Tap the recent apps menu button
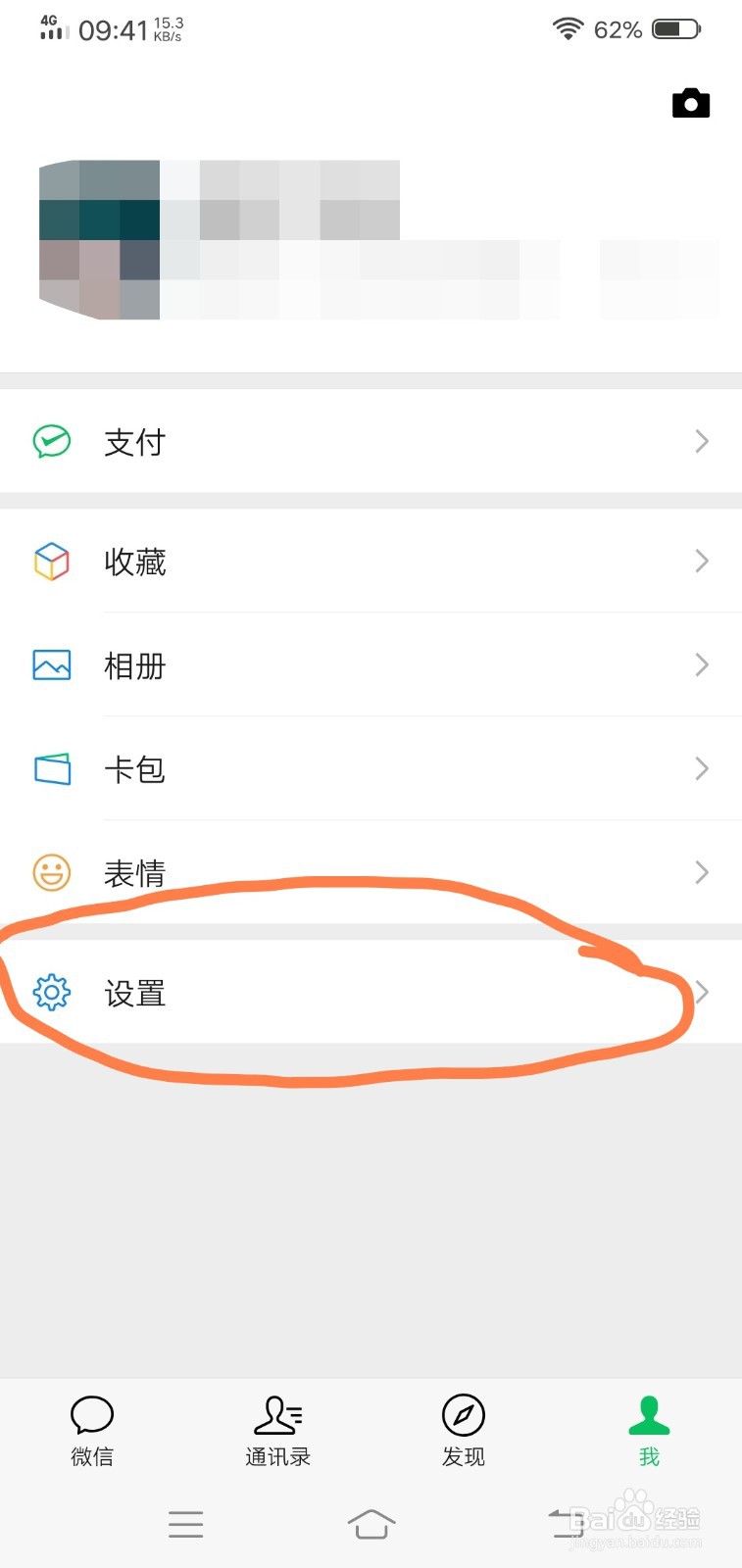 [185, 1524]
